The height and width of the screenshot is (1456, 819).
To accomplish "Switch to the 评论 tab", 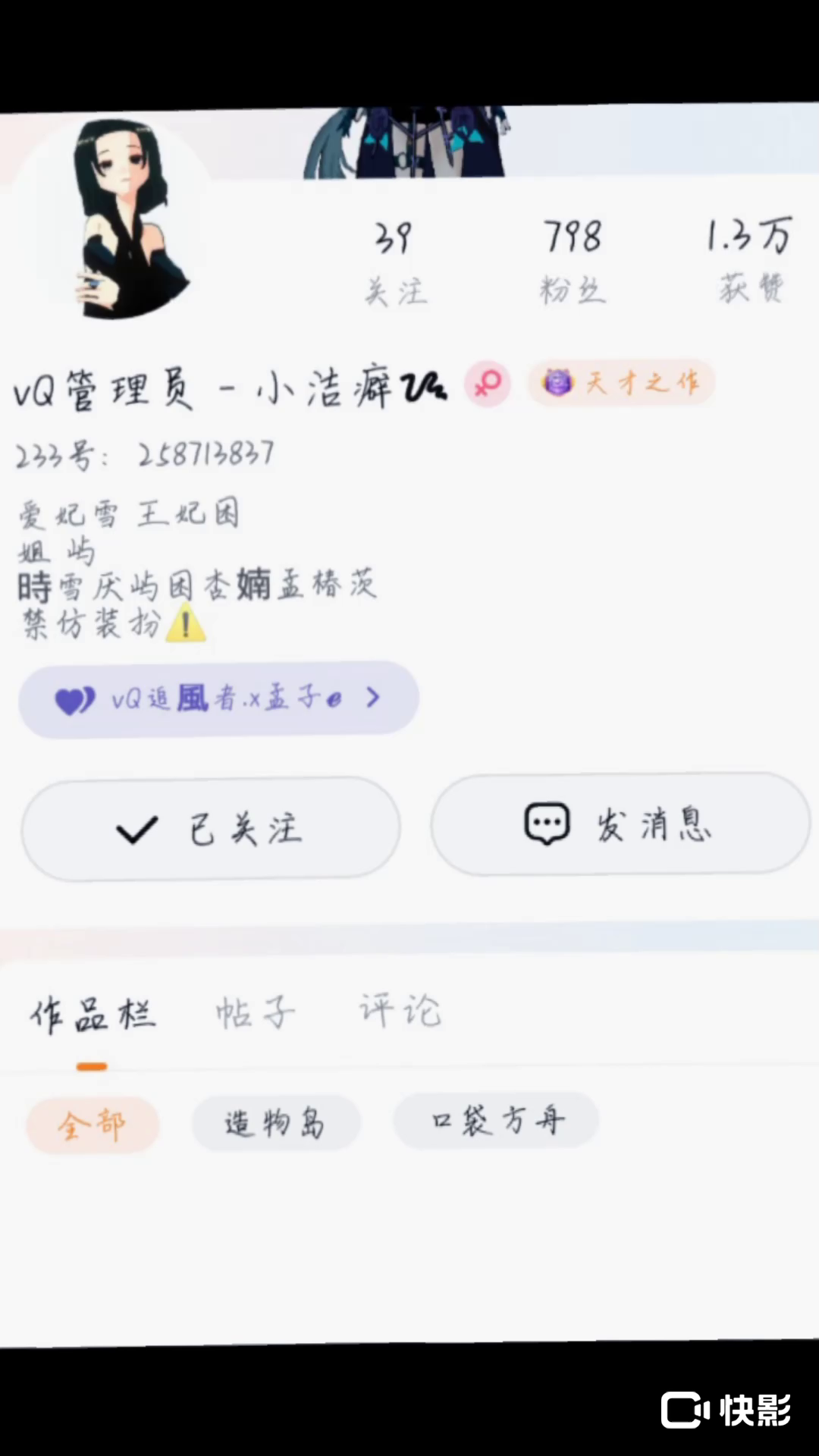I will (400, 1011).
